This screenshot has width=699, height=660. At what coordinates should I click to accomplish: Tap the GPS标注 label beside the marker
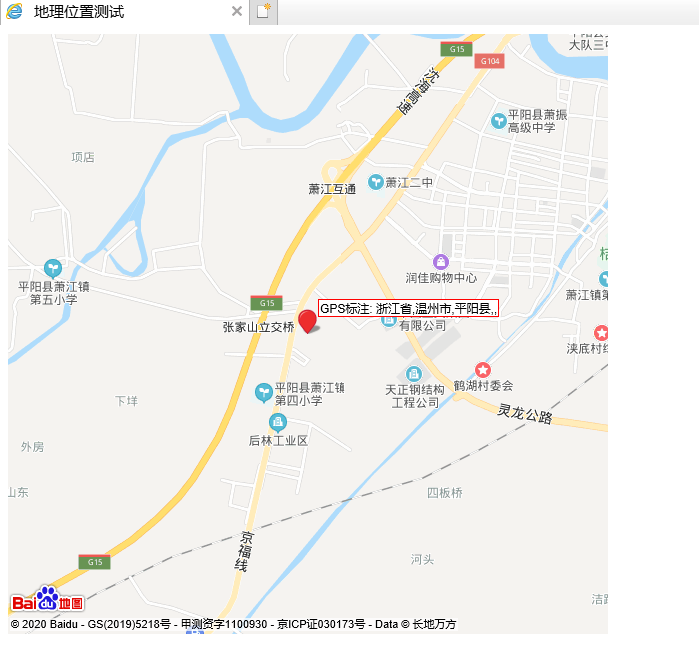[408, 308]
